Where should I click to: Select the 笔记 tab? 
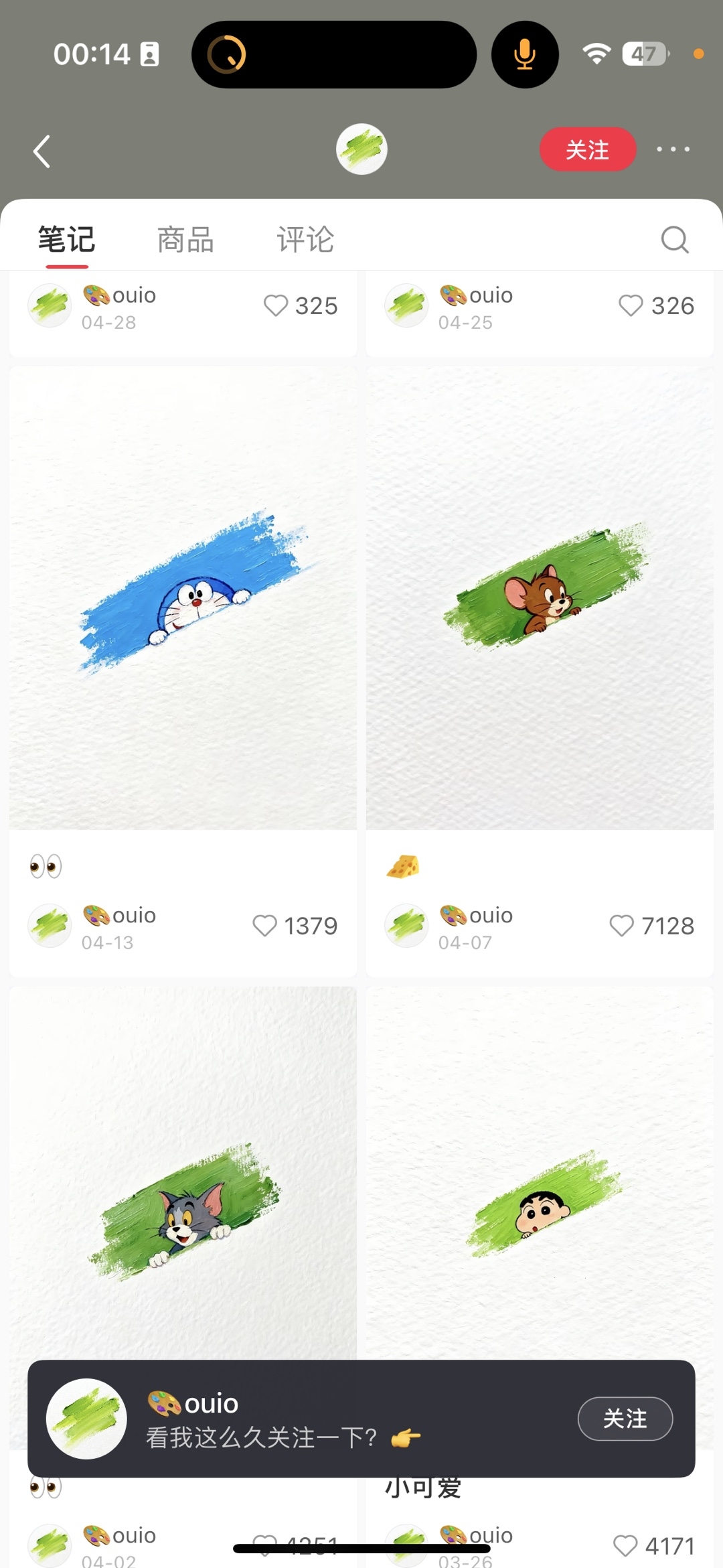(x=66, y=240)
